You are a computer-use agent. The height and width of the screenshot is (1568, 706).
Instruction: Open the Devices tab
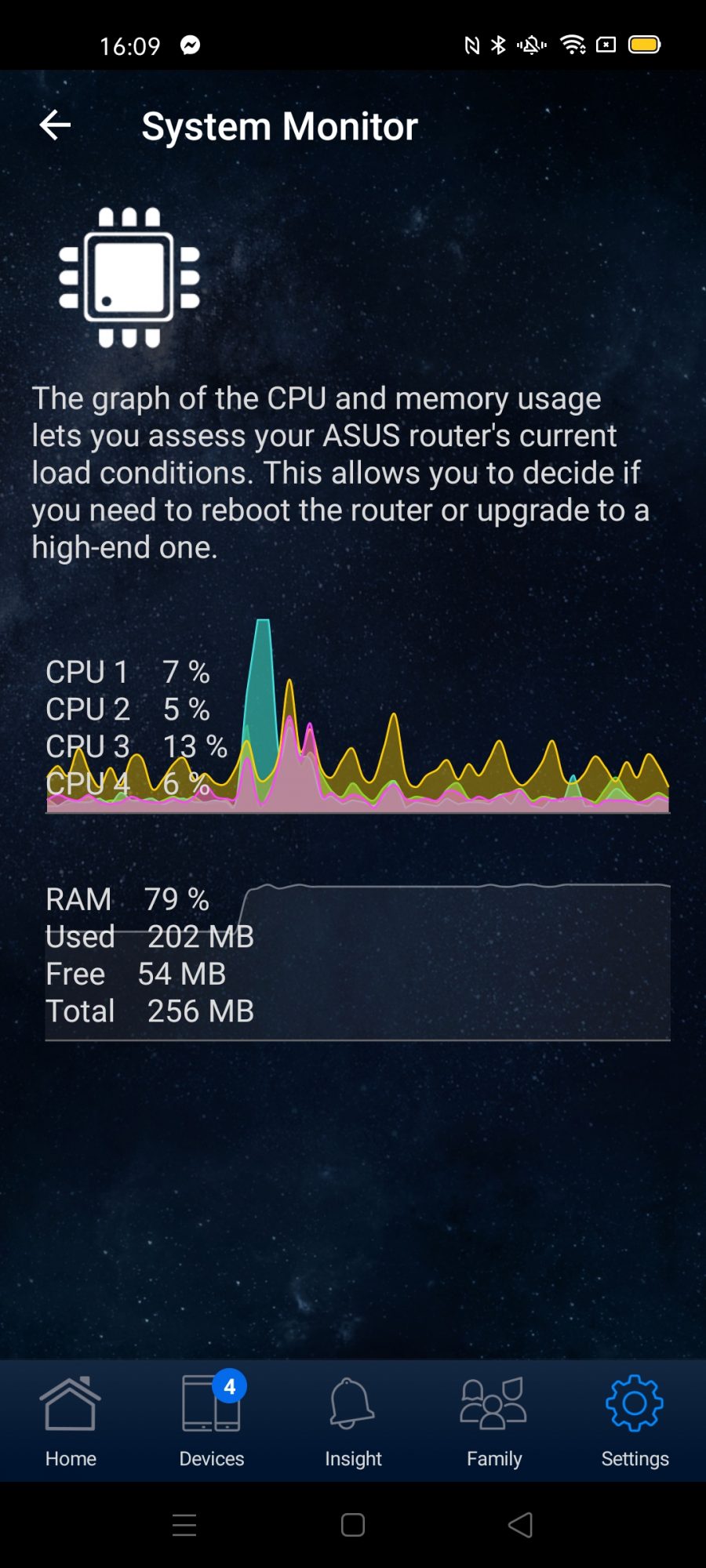pyautogui.click(x=211, y=1421)
